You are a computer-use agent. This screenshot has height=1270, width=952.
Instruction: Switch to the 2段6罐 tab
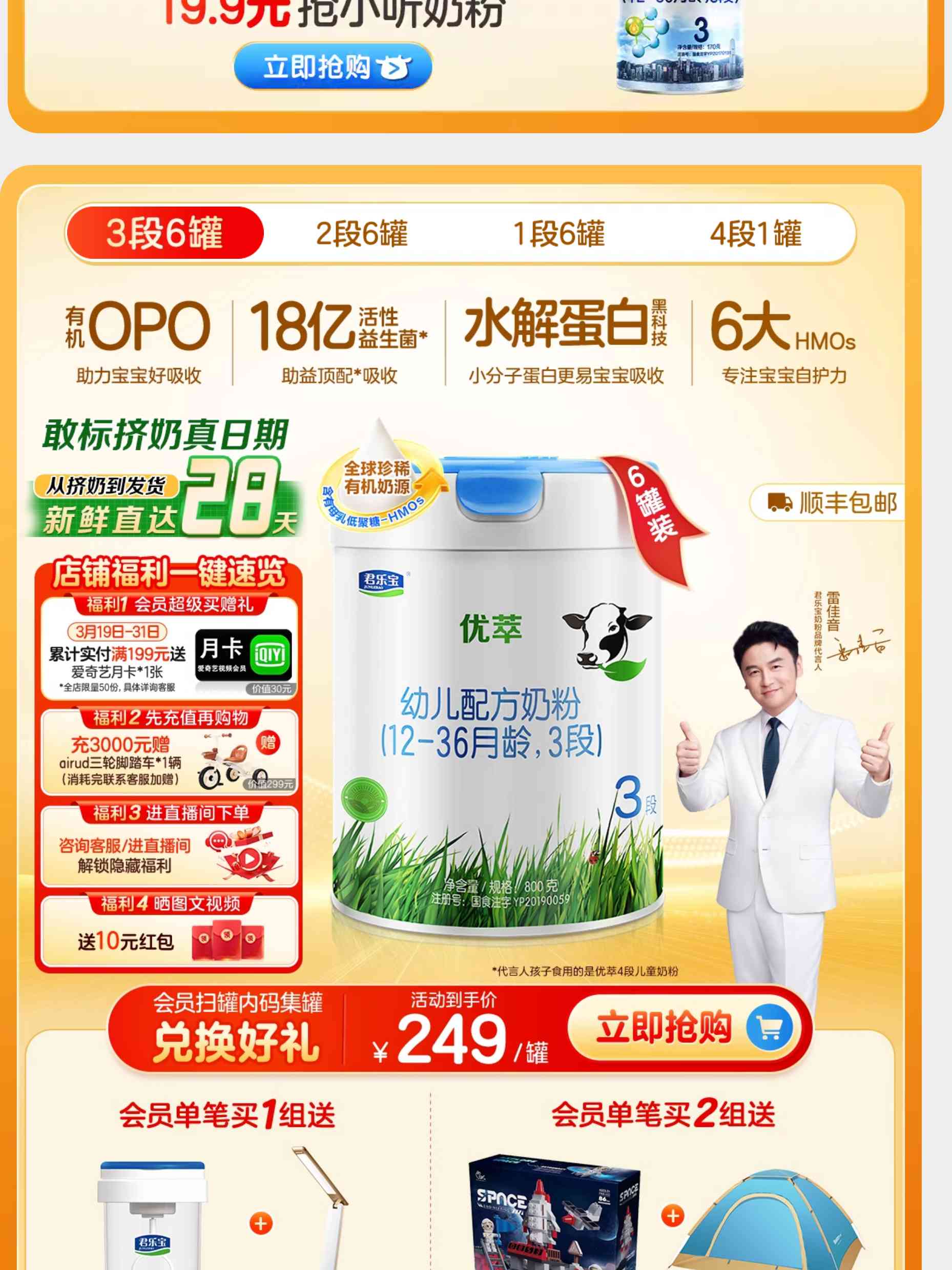coord(362,234)
